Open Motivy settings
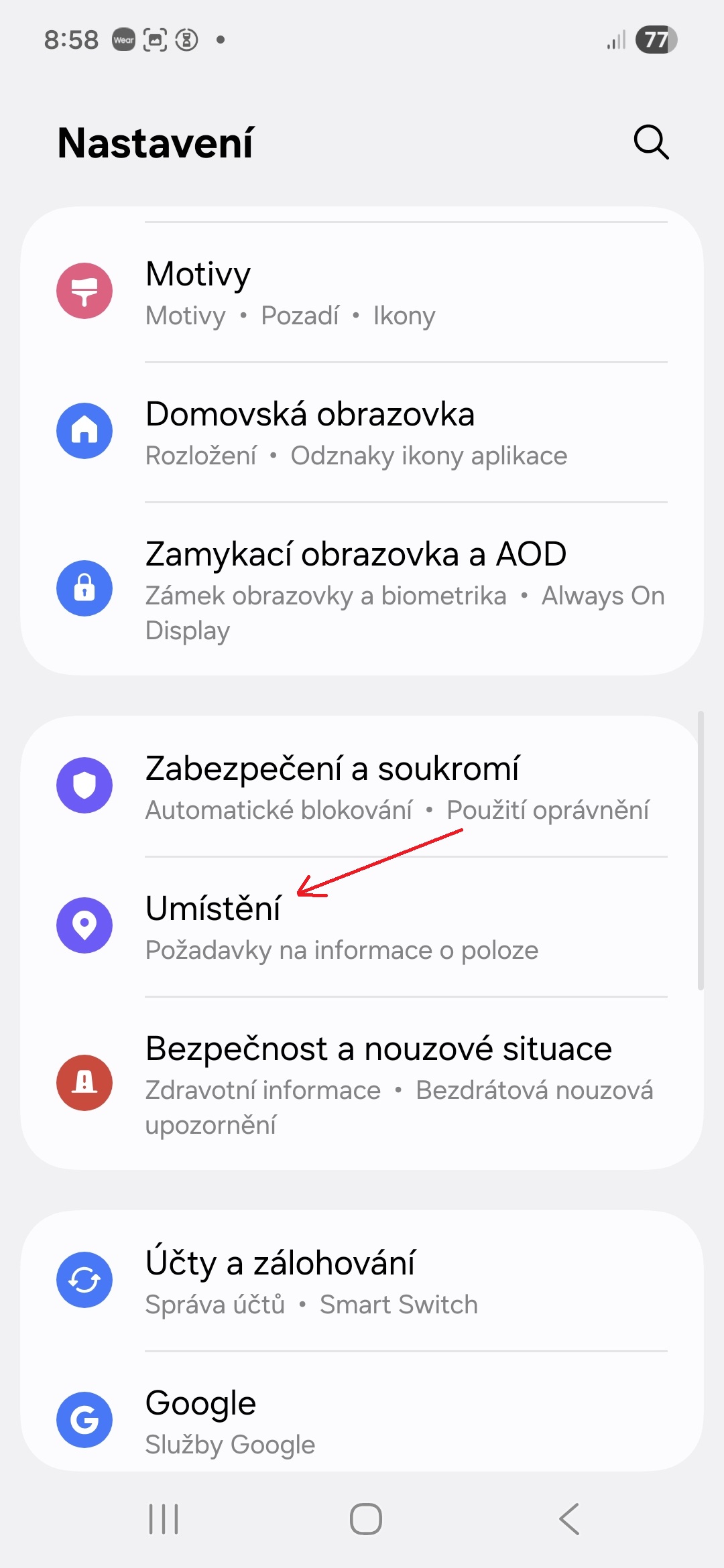Screen dimensions: 724x1568 [362, 293]
